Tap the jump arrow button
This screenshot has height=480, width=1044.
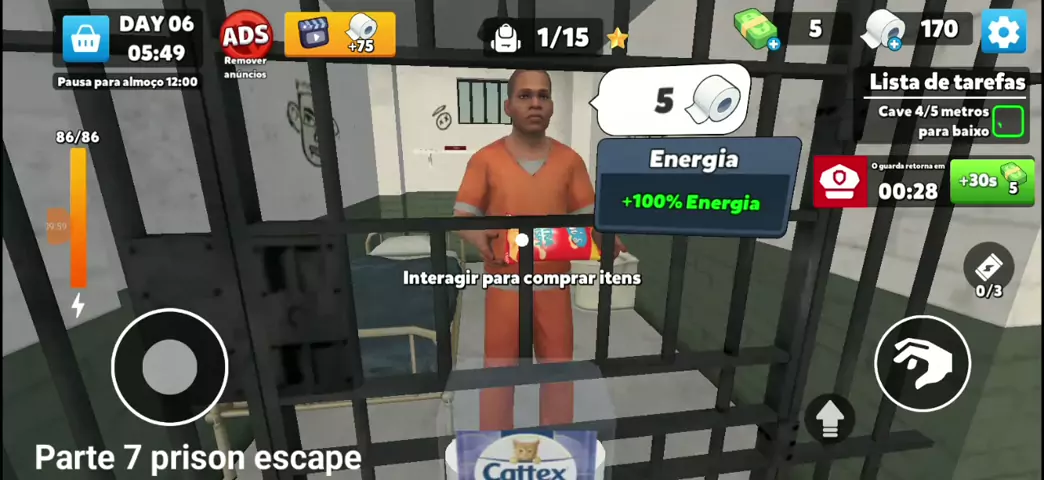point(829,418)
